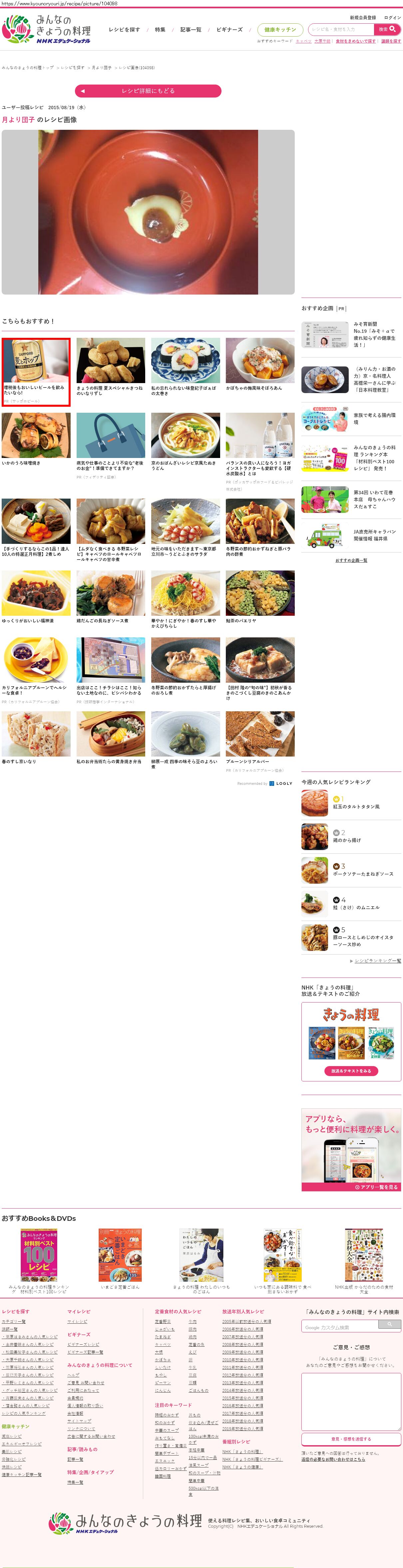Open the レシピランキング一覧 link
Image resolution: width=403 pixels, height=1568 pixels.
pyautogui.click(x=377, y=961)
